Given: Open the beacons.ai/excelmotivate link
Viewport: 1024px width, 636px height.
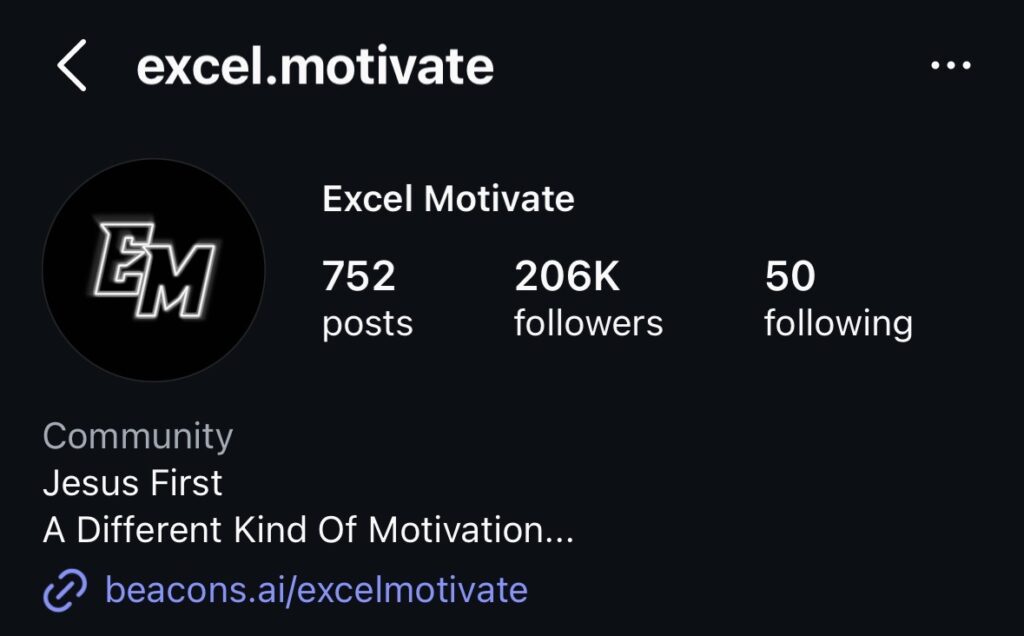Looking at the screenshot, I should [315, 589].
